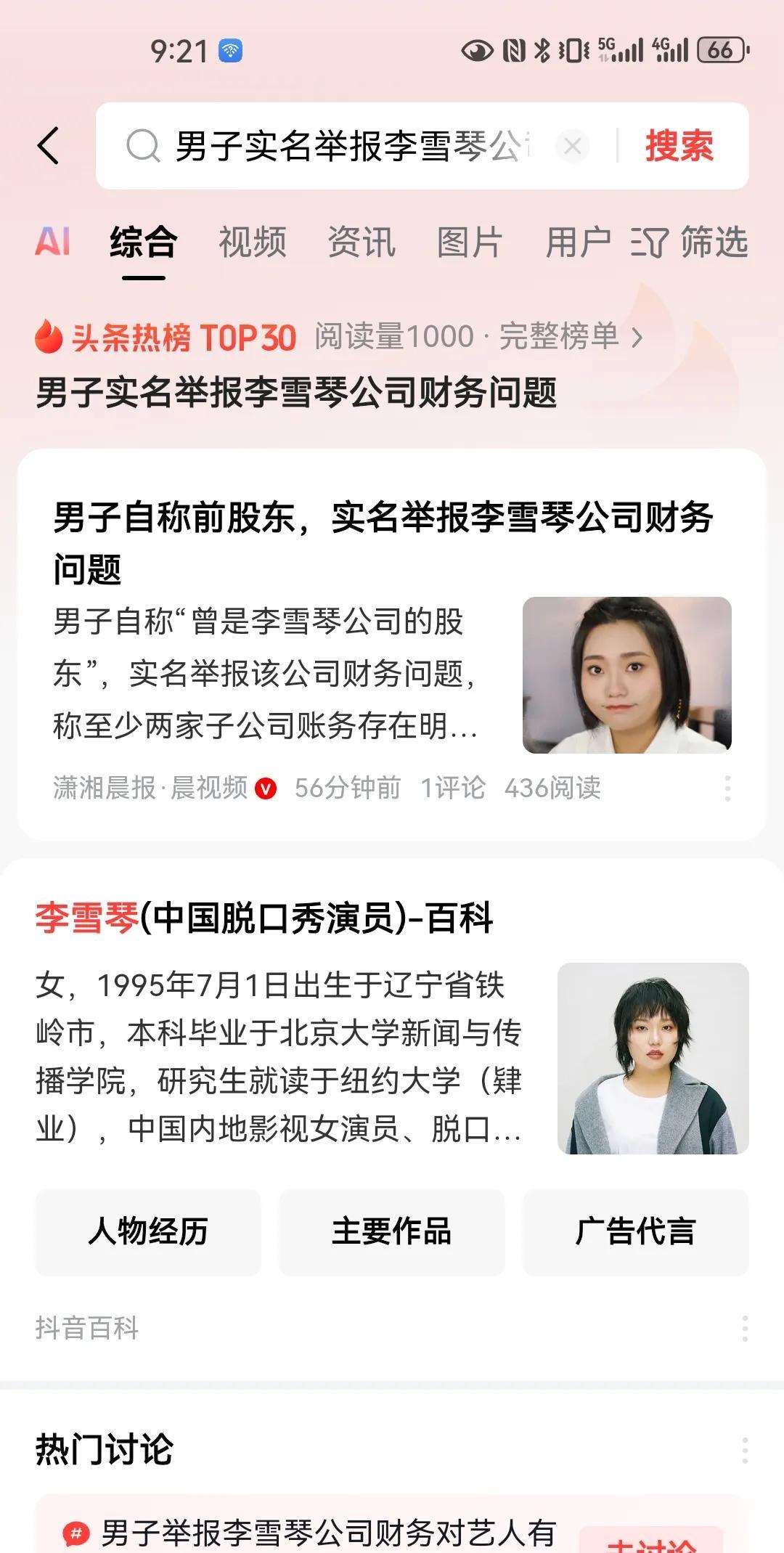Switch to the 视频 tab

click(253, 242)
